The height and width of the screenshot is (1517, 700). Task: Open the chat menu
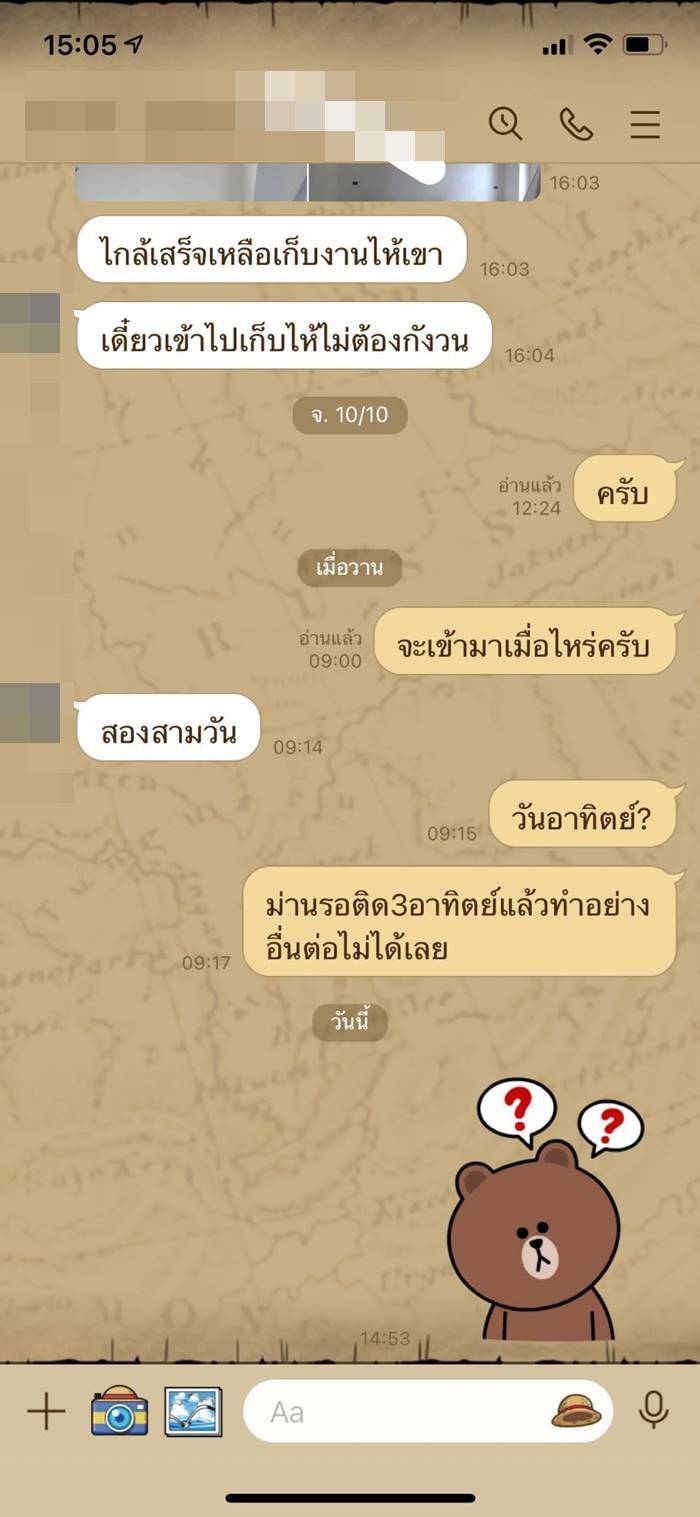pos(645,124)
